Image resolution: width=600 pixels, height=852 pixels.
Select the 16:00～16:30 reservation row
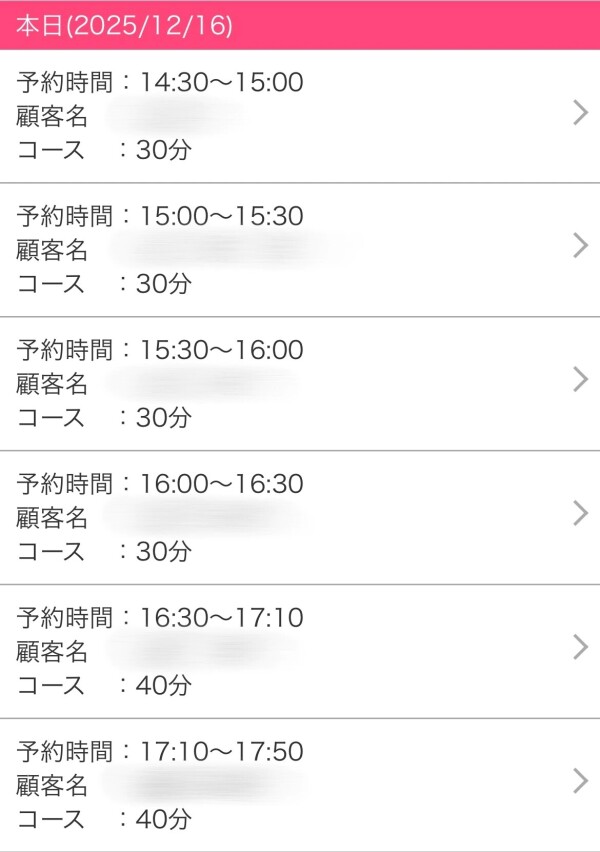300,517
